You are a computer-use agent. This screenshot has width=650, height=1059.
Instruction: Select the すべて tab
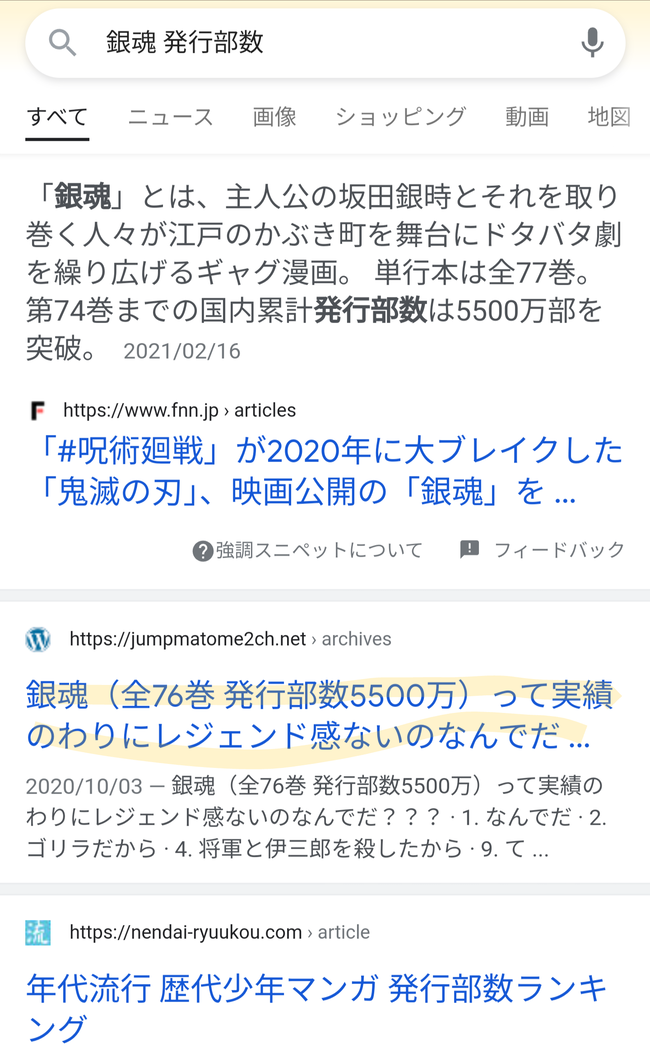click(x=57, y=117)
